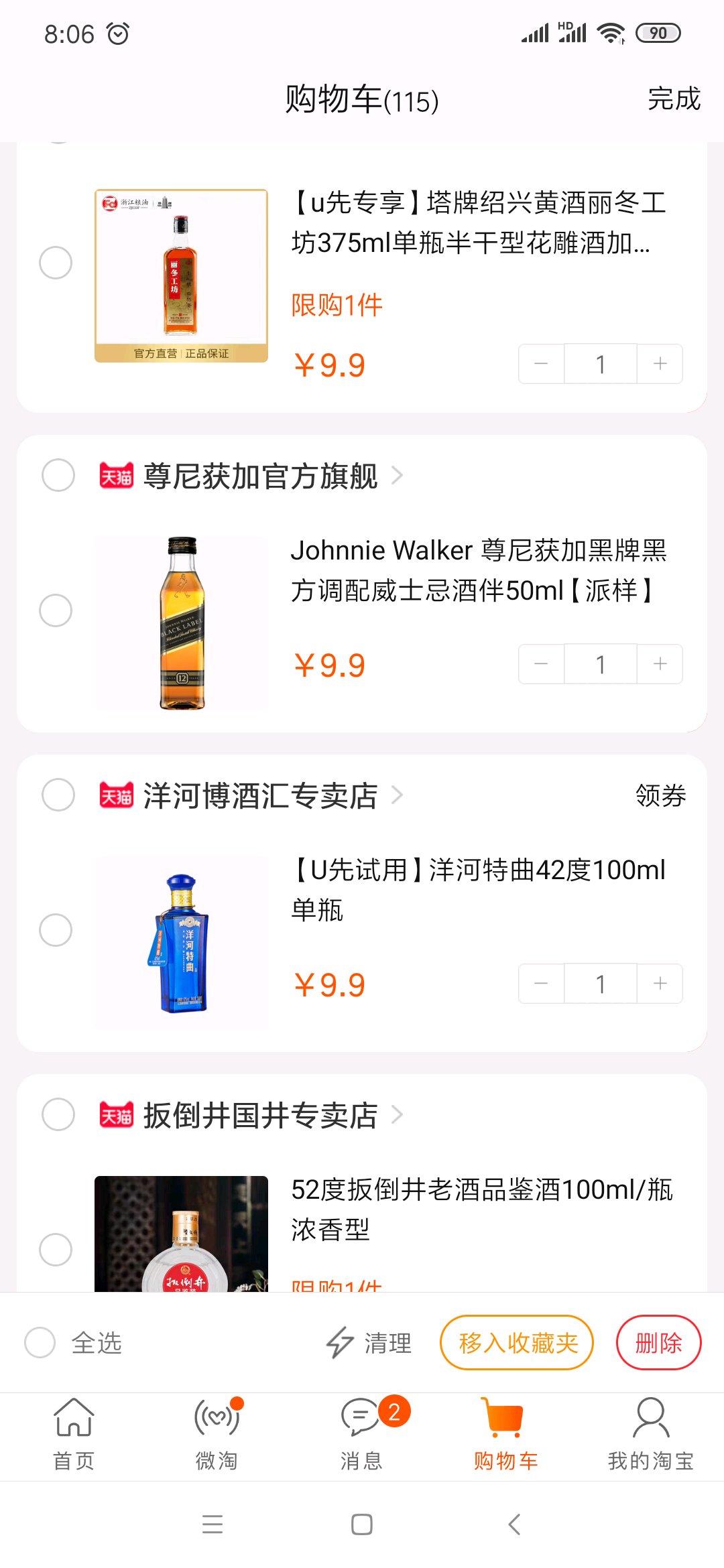
Task: Select the 52度扳倒井老酒 item checkbox
Action: coord(56,1250)
